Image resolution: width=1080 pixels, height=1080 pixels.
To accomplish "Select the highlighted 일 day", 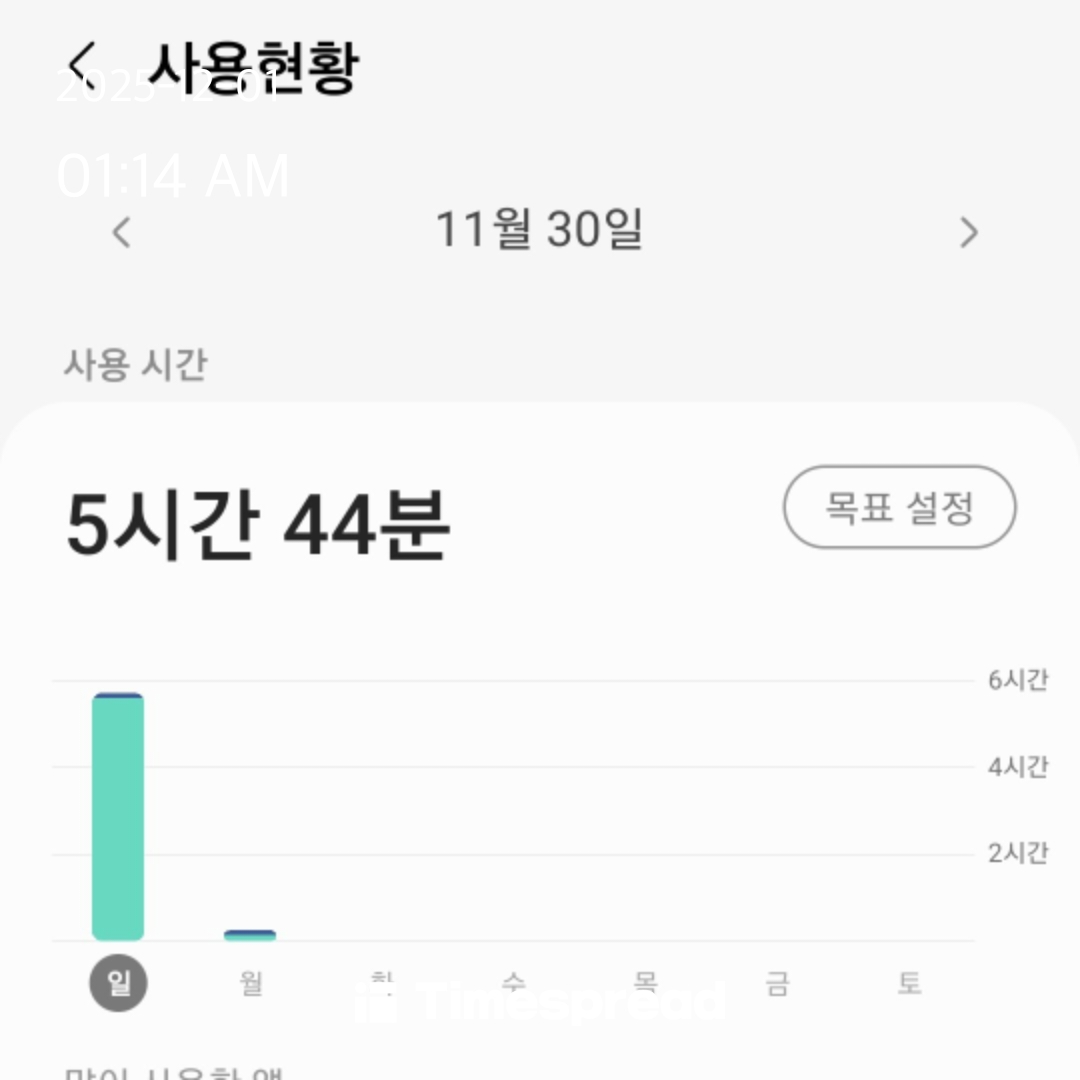I will 119,984.
